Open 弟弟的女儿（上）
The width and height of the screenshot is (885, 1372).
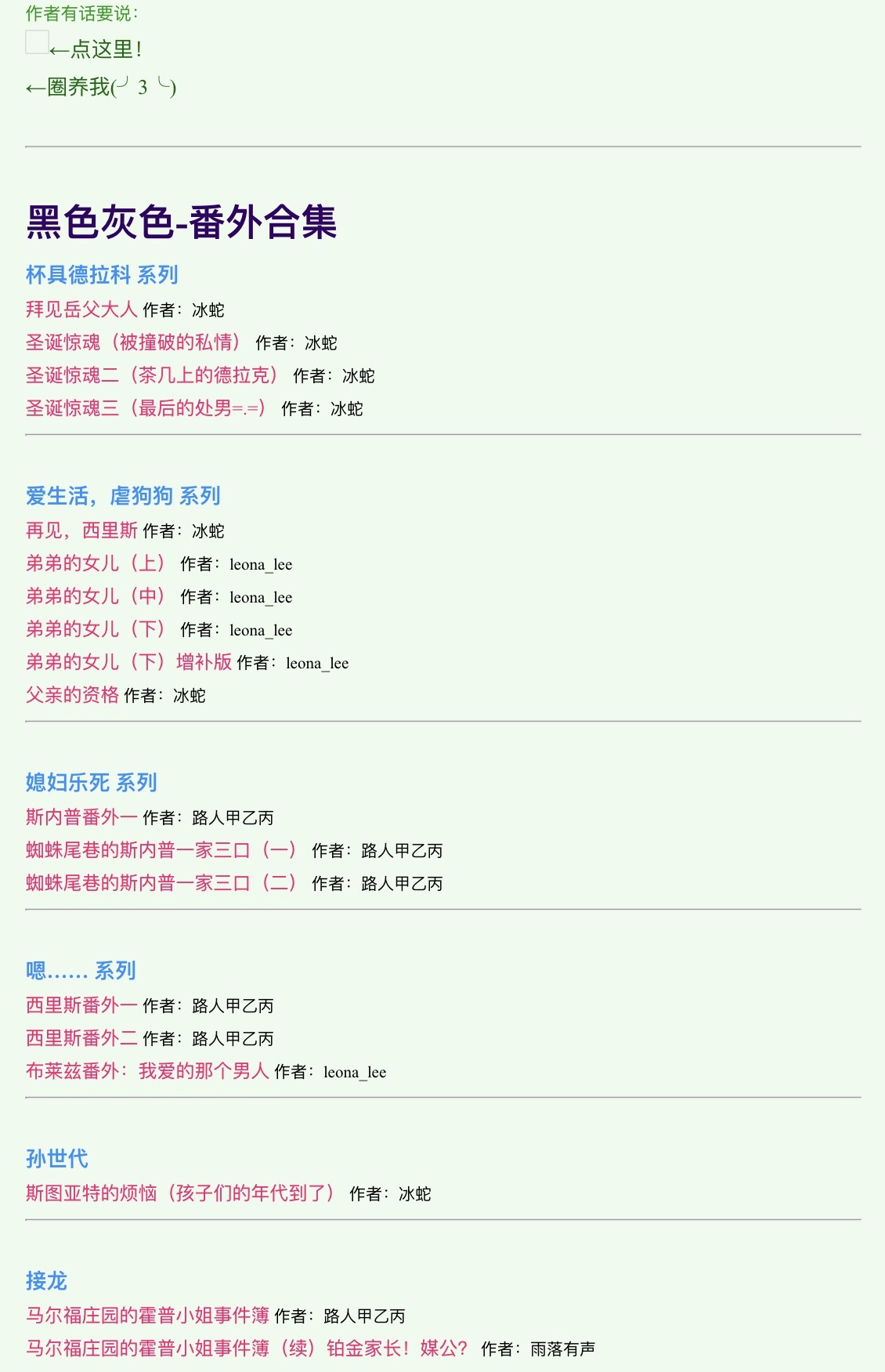click(x=96, y=563)
